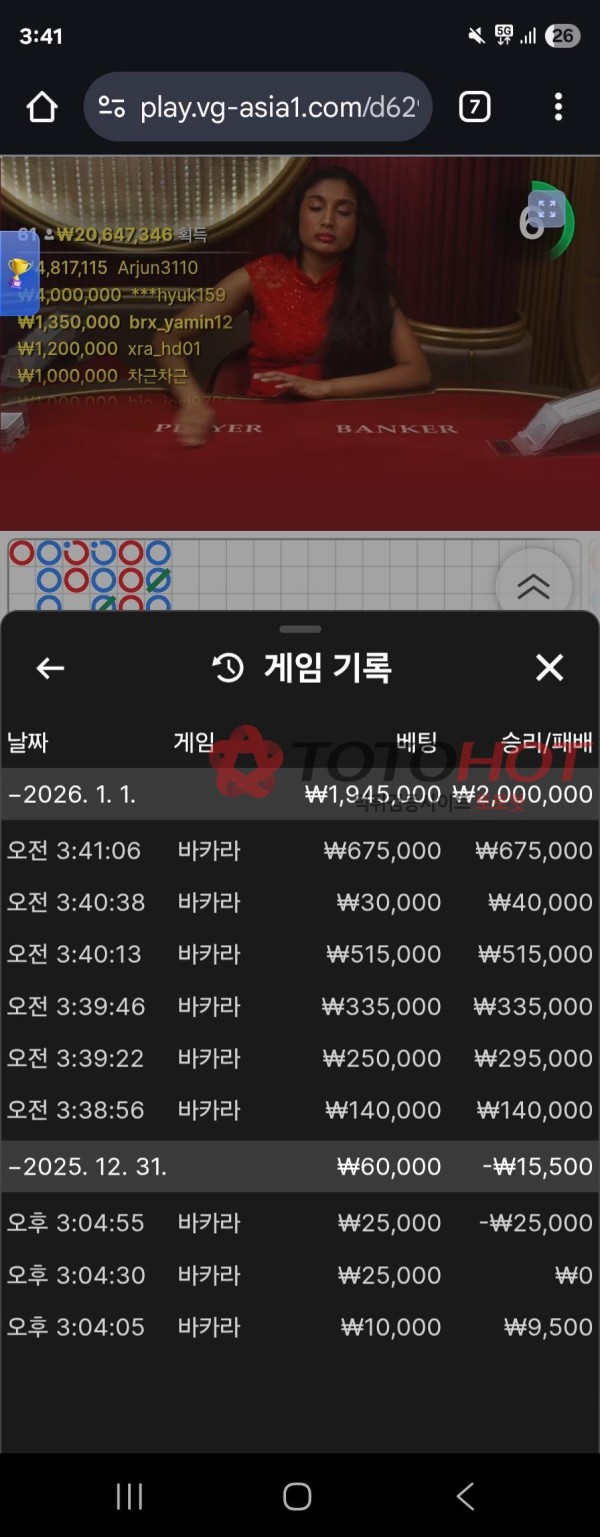The width and height of the screenshot is (600, 1537).
Task: Open the recent apps overview
Action: click(x=130, y=1496)
